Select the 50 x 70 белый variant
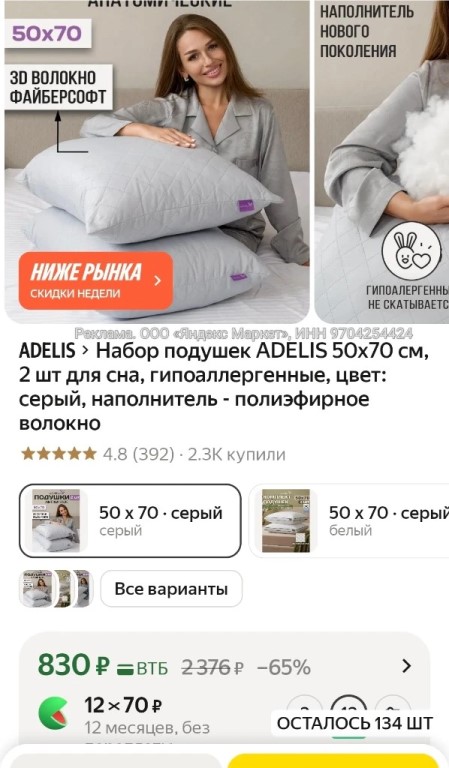The image size is (449, 768). pos(350,521)
